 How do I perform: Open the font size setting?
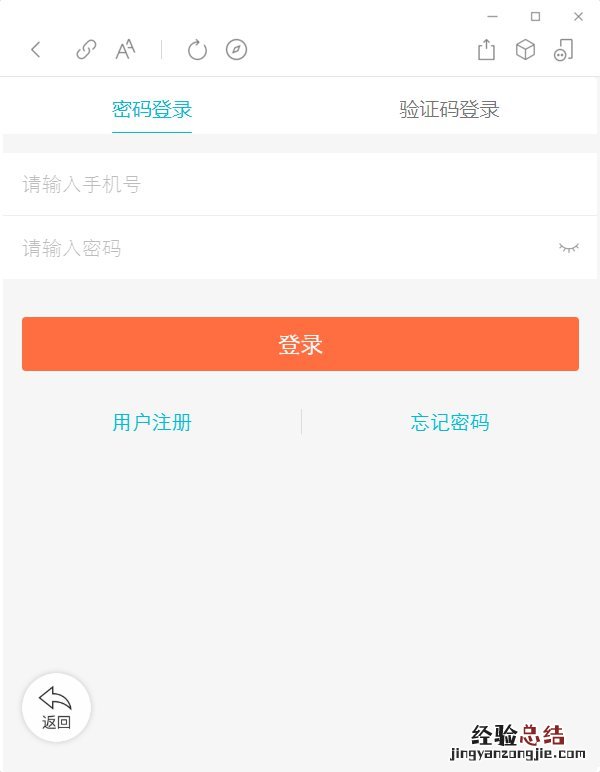125,50
